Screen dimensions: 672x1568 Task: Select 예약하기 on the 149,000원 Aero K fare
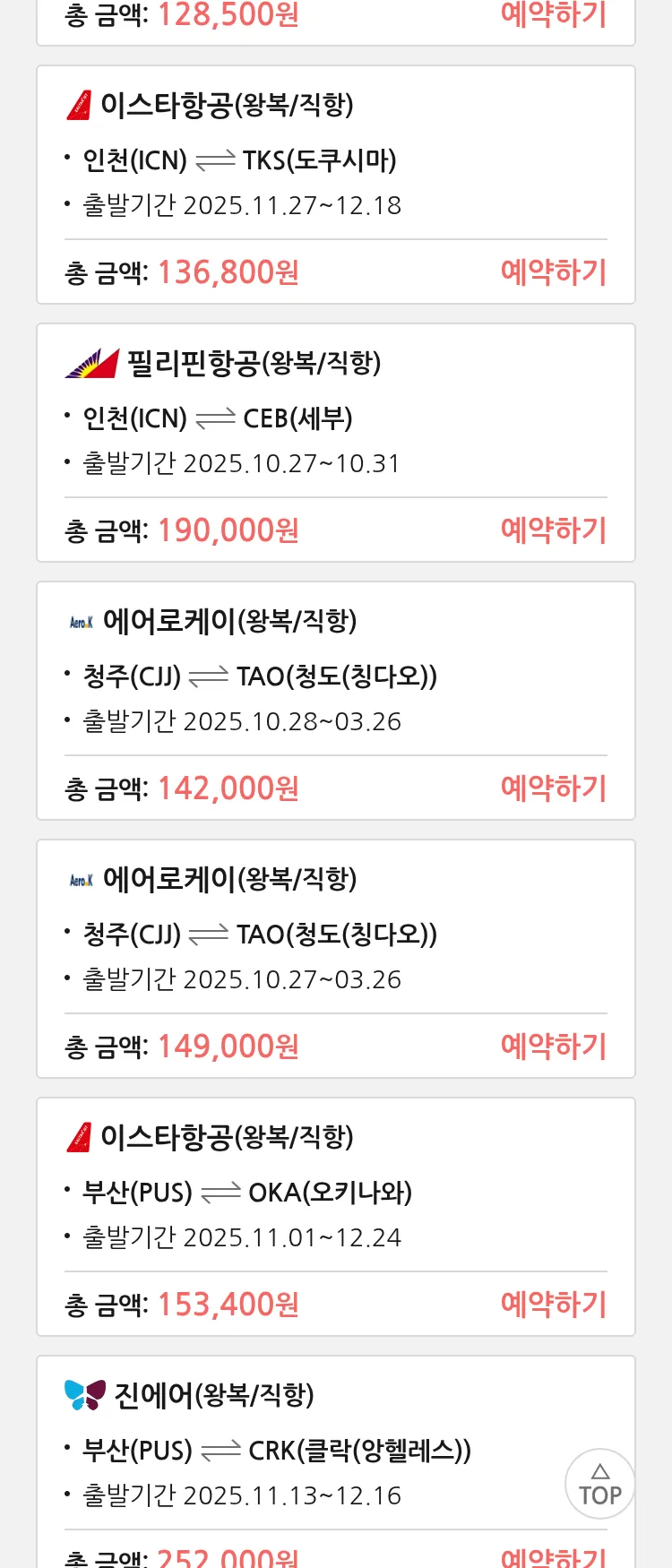(553, 1047)
